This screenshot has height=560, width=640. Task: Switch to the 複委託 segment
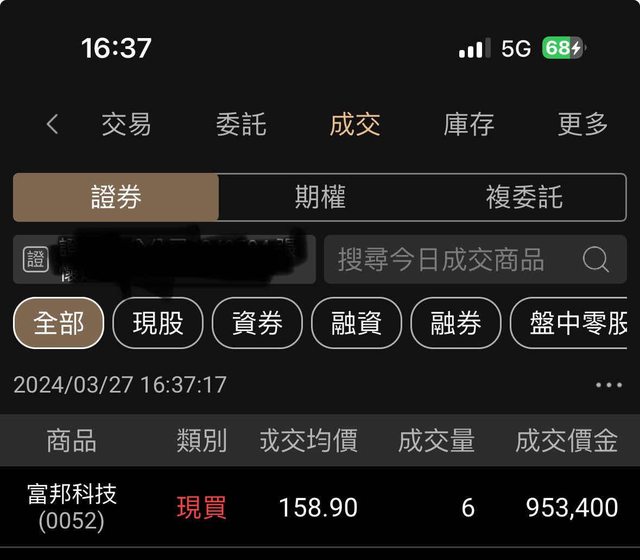coord(524,197)
